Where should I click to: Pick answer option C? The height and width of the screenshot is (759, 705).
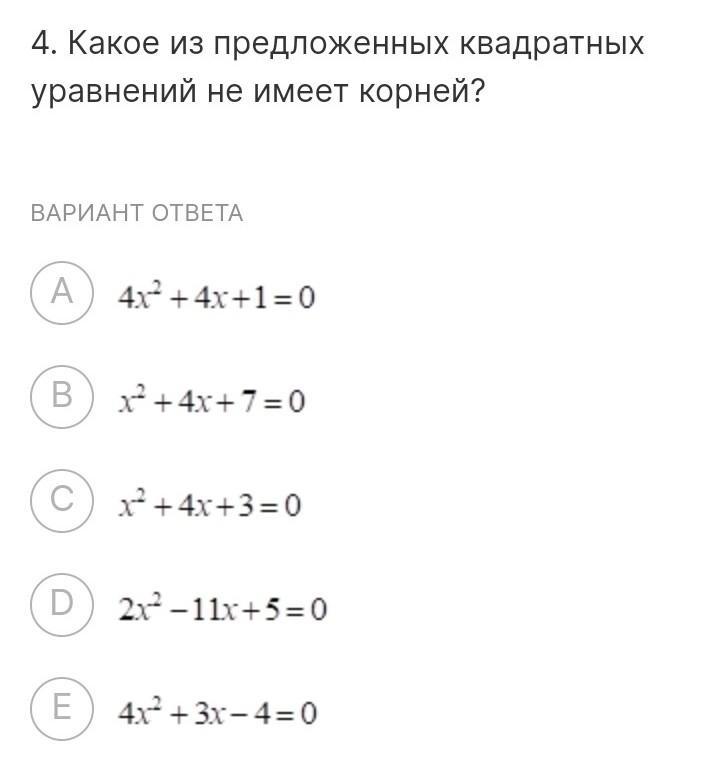pos(62,500)
